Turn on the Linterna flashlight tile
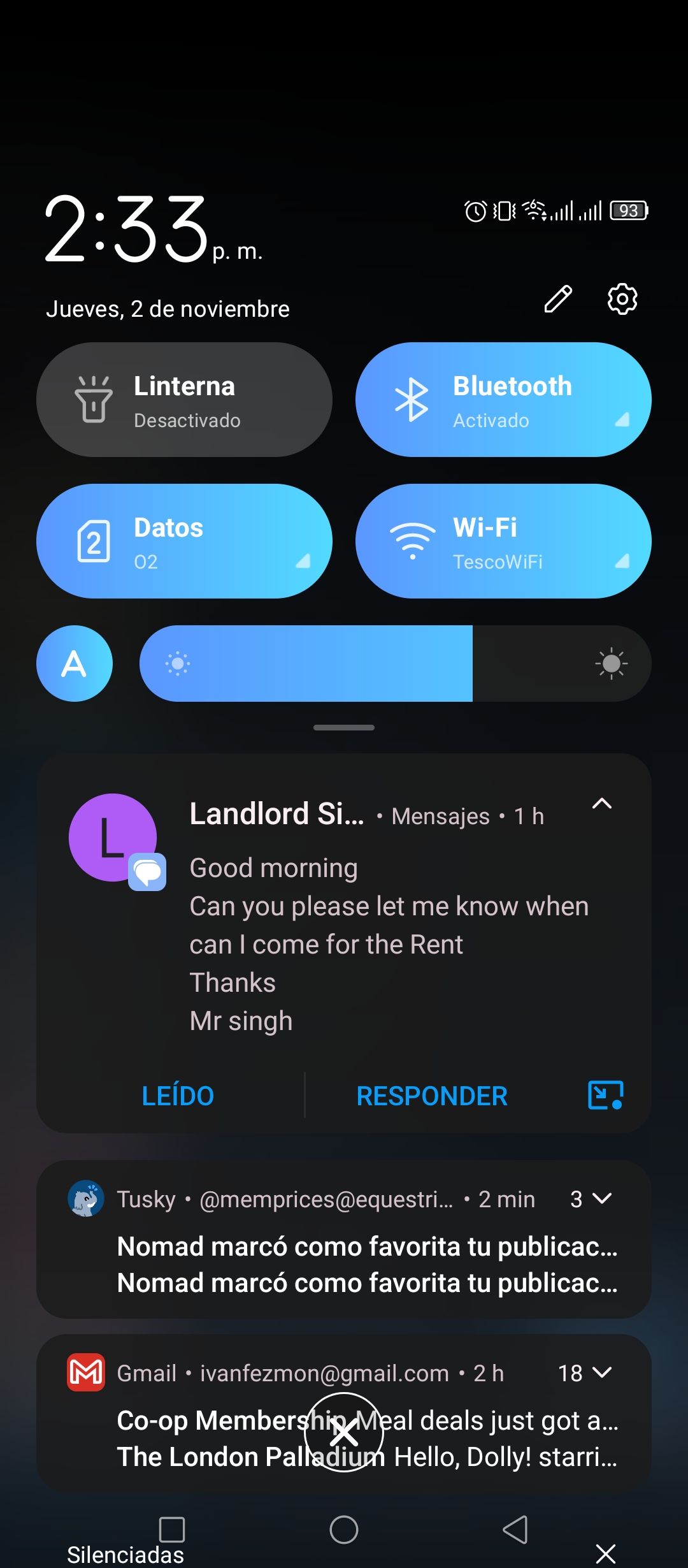Viewport: 688px width, 1568px height. [x=184, y=400]
